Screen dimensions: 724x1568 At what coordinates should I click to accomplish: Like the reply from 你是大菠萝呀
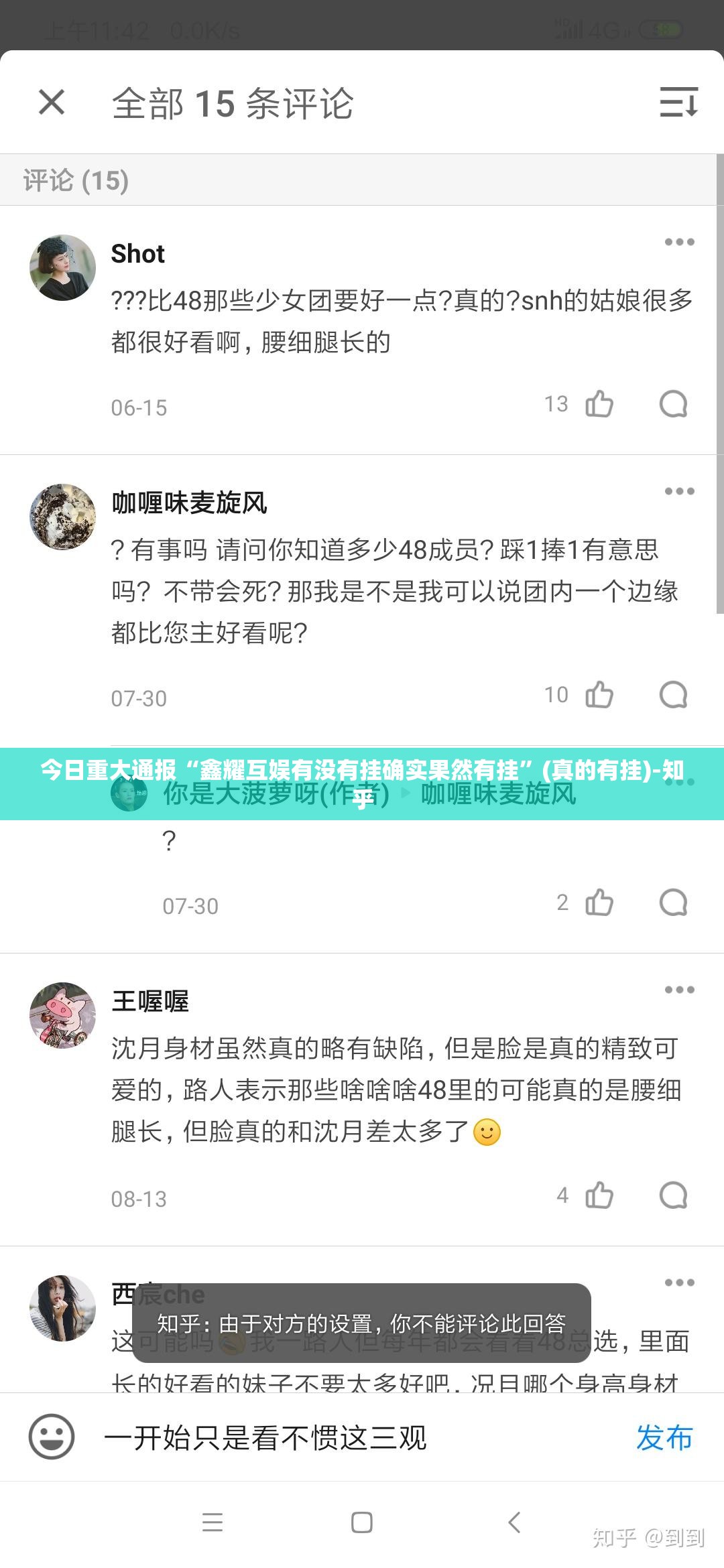599,903
